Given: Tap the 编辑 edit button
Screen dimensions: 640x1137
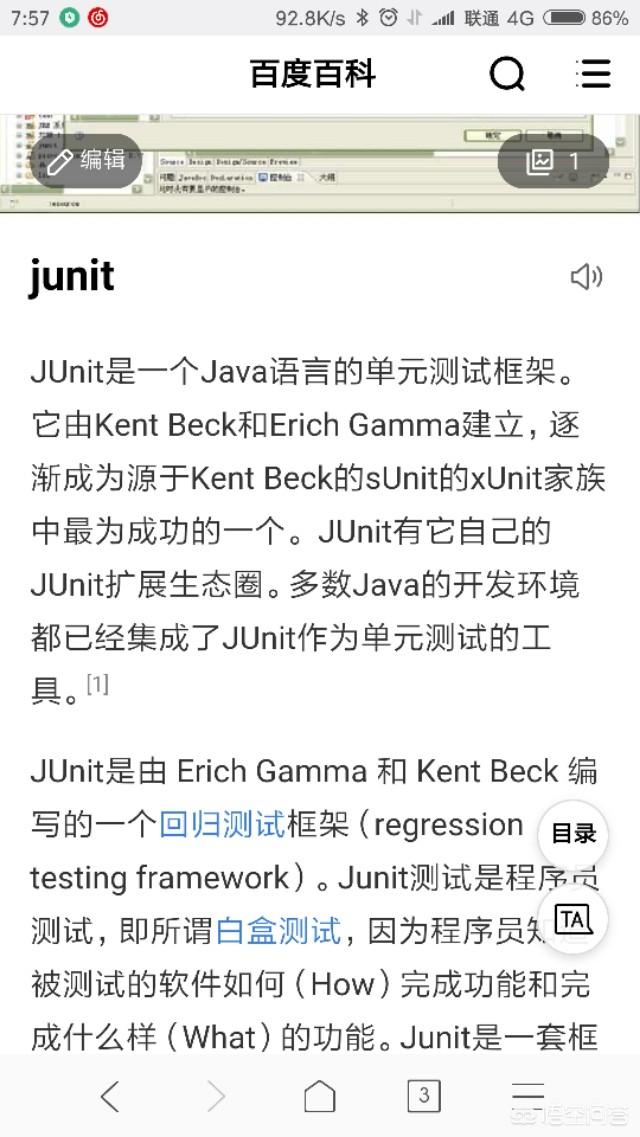Looking at the screenshot, I should pyautogui.click(x=86, y=161).
